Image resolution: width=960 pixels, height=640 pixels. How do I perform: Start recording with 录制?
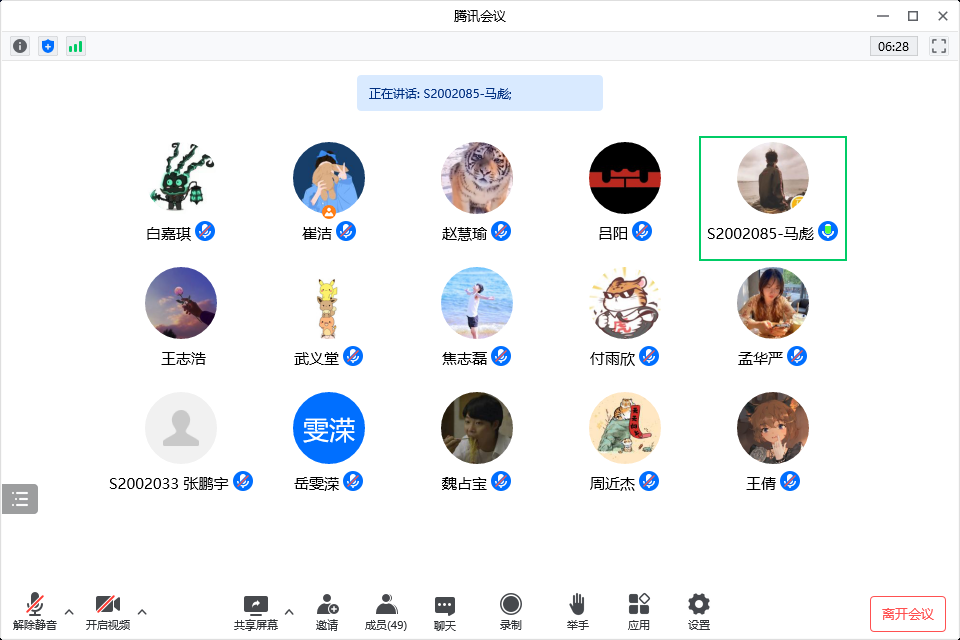click(510, 611)
